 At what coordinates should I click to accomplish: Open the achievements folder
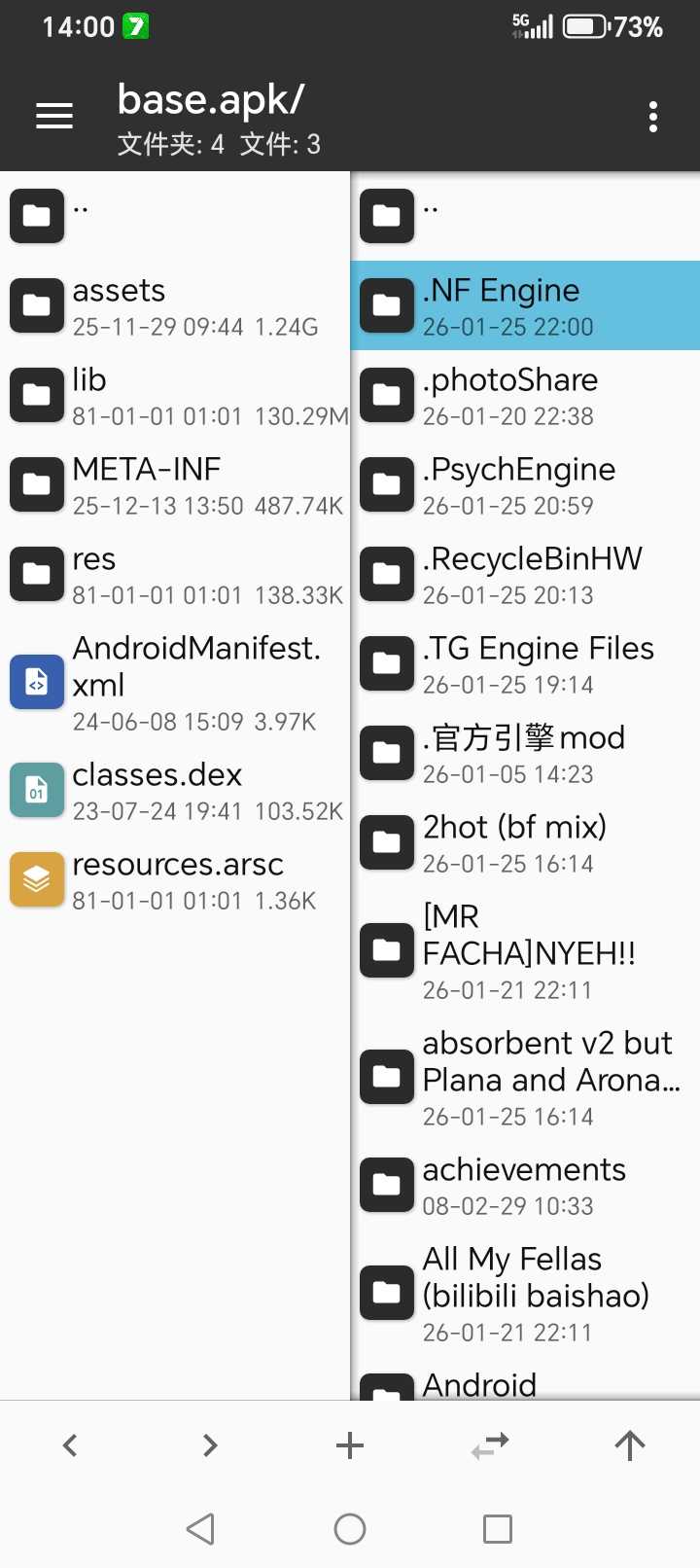coord(525,1185)
